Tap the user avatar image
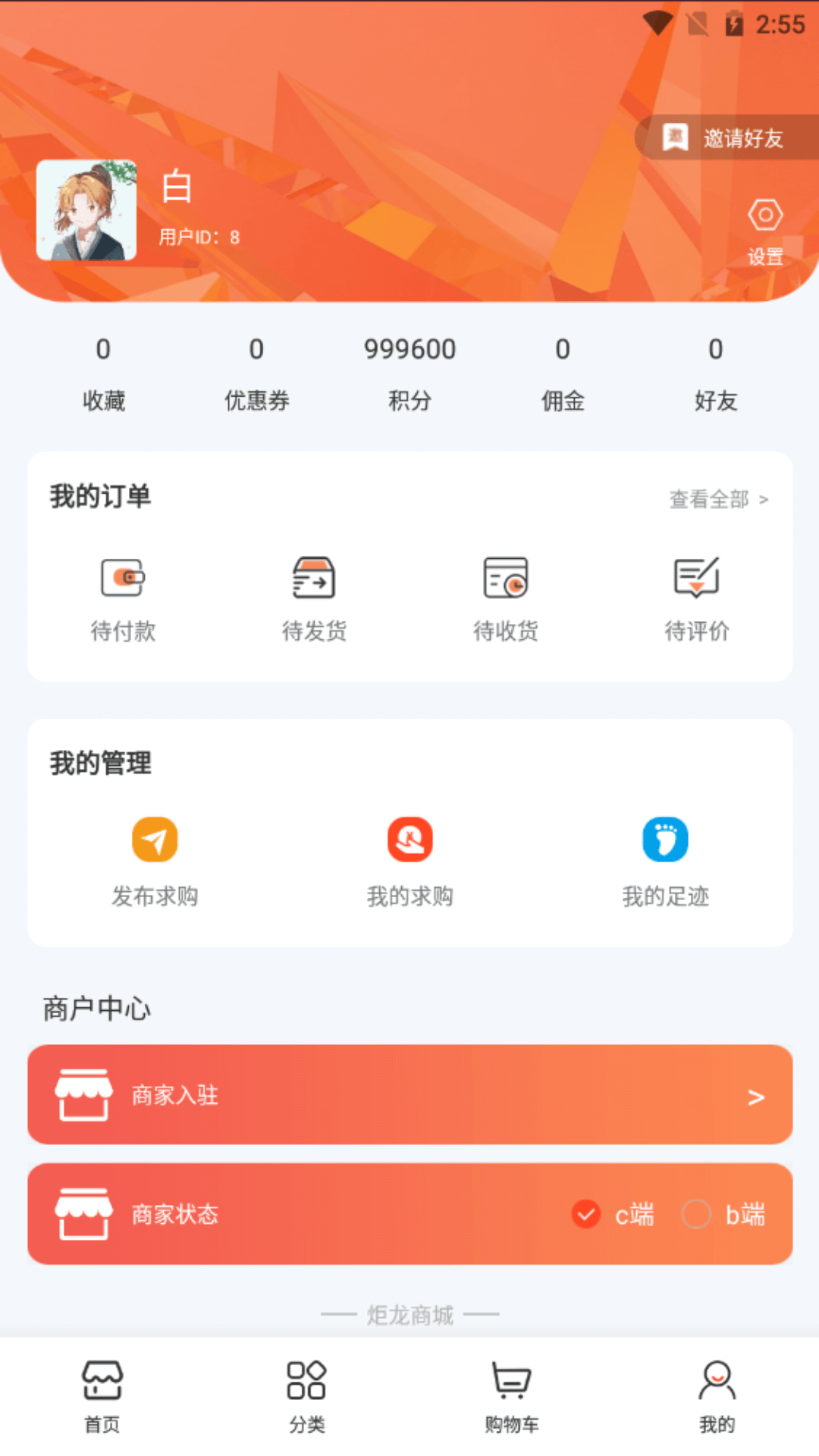The image size is (819, 1456). click(86, 212)
